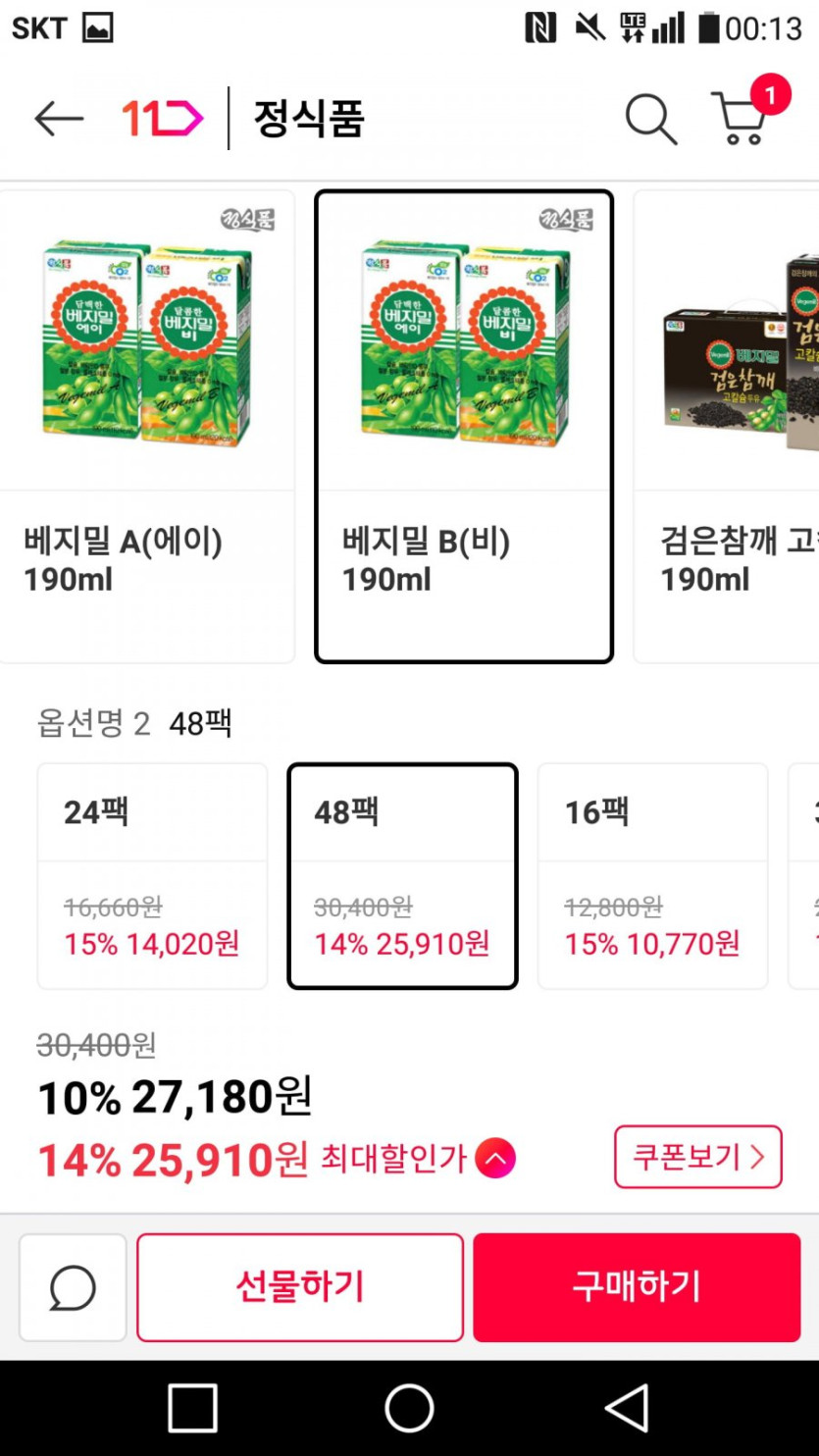Image resolution: width=819 pixels, height=1456 pixels.
Task: Open the seller inquiry chat bubble
Action: tap(73, 1287)
